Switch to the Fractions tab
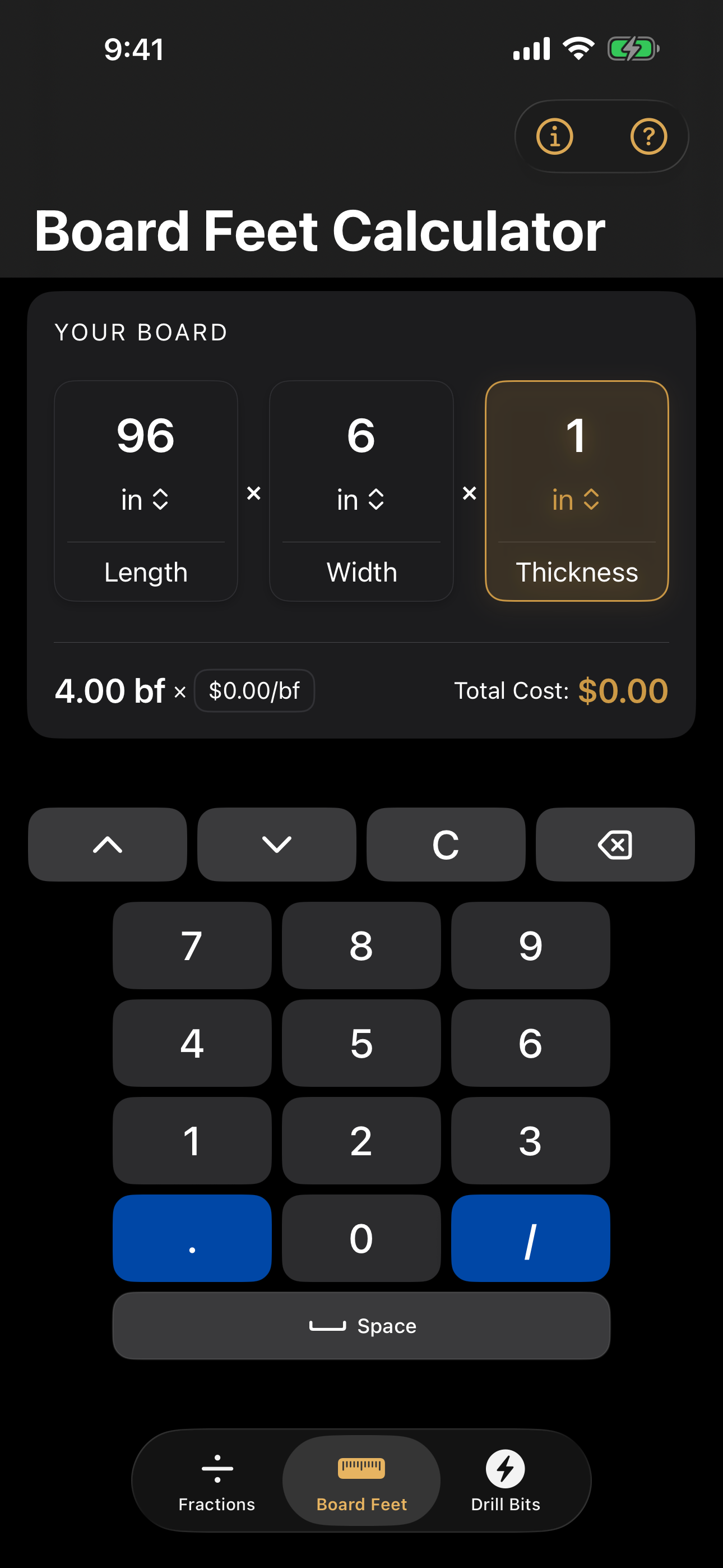The width and height of the screenshot is (723, 1568). 217,1481
